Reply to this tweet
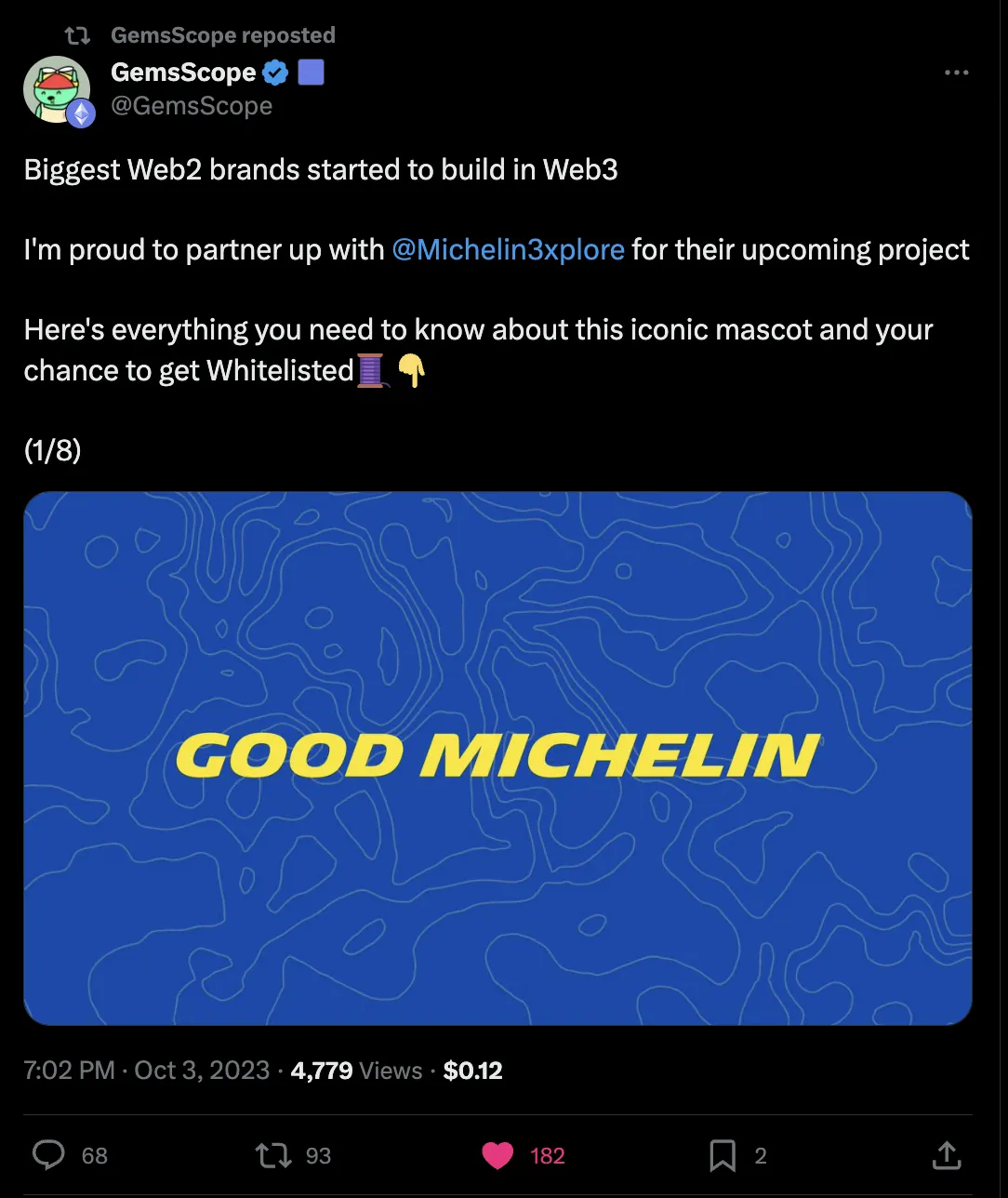The width and height of the screenshot is (1008, 1198). 49,1155
